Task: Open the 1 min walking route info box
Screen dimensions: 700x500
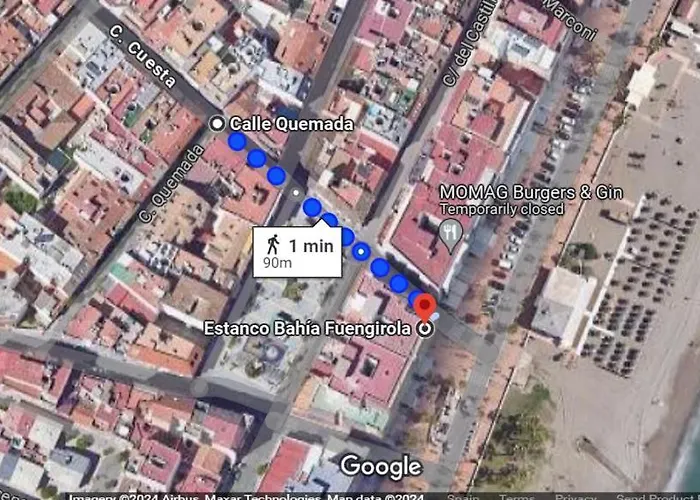Action: point(297,250)
